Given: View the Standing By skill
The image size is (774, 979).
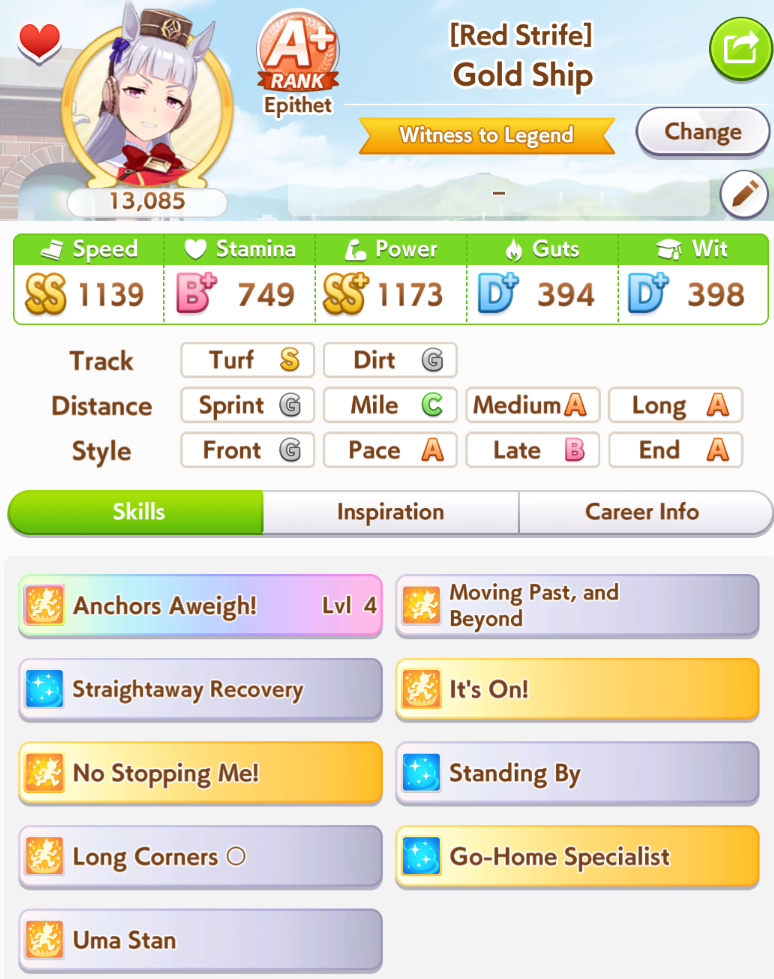Looking at the screenshot, I should [x=577, y=773].
